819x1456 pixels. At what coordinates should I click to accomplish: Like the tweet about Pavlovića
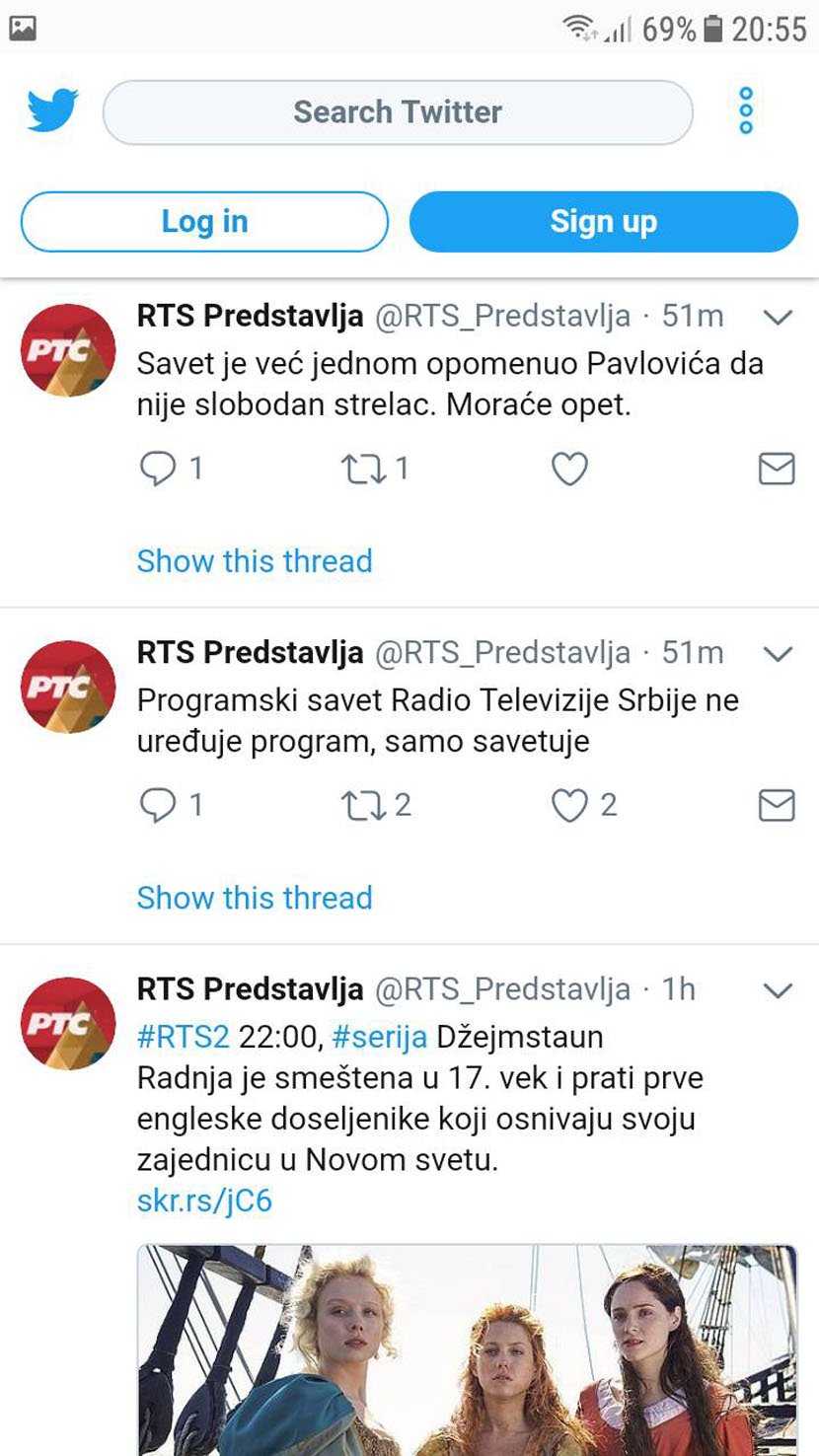(x=569, y=469)
